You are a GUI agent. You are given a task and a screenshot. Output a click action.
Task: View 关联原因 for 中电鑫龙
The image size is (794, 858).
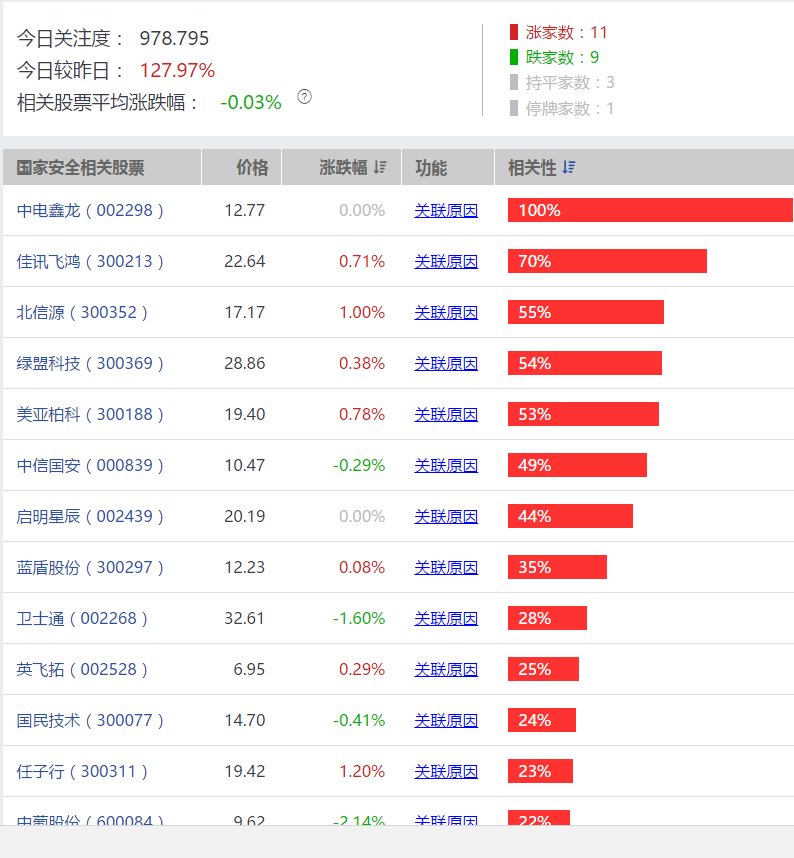[x=446, y=210]
